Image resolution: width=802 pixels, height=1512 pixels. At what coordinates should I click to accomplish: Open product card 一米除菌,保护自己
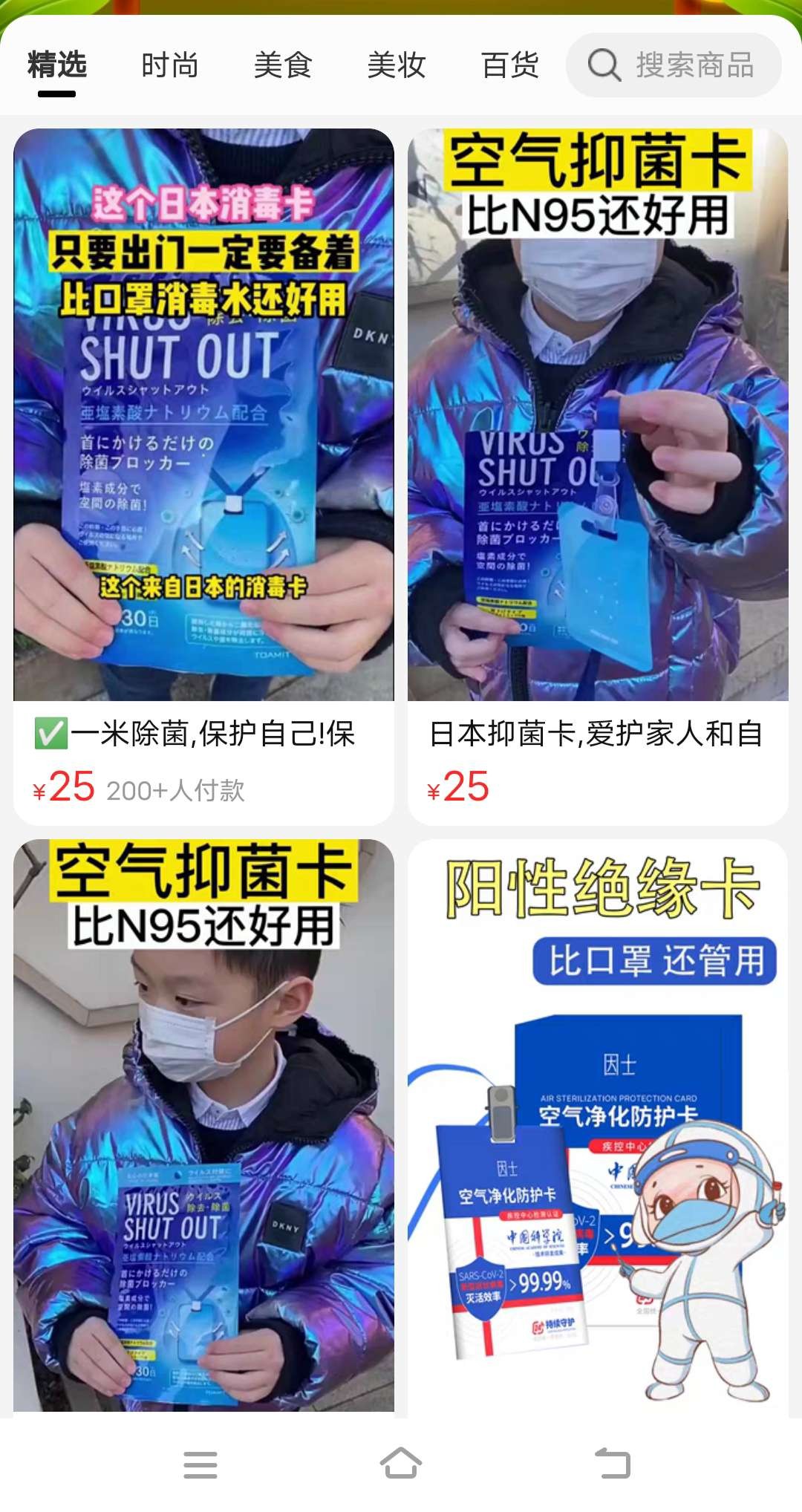203,475
